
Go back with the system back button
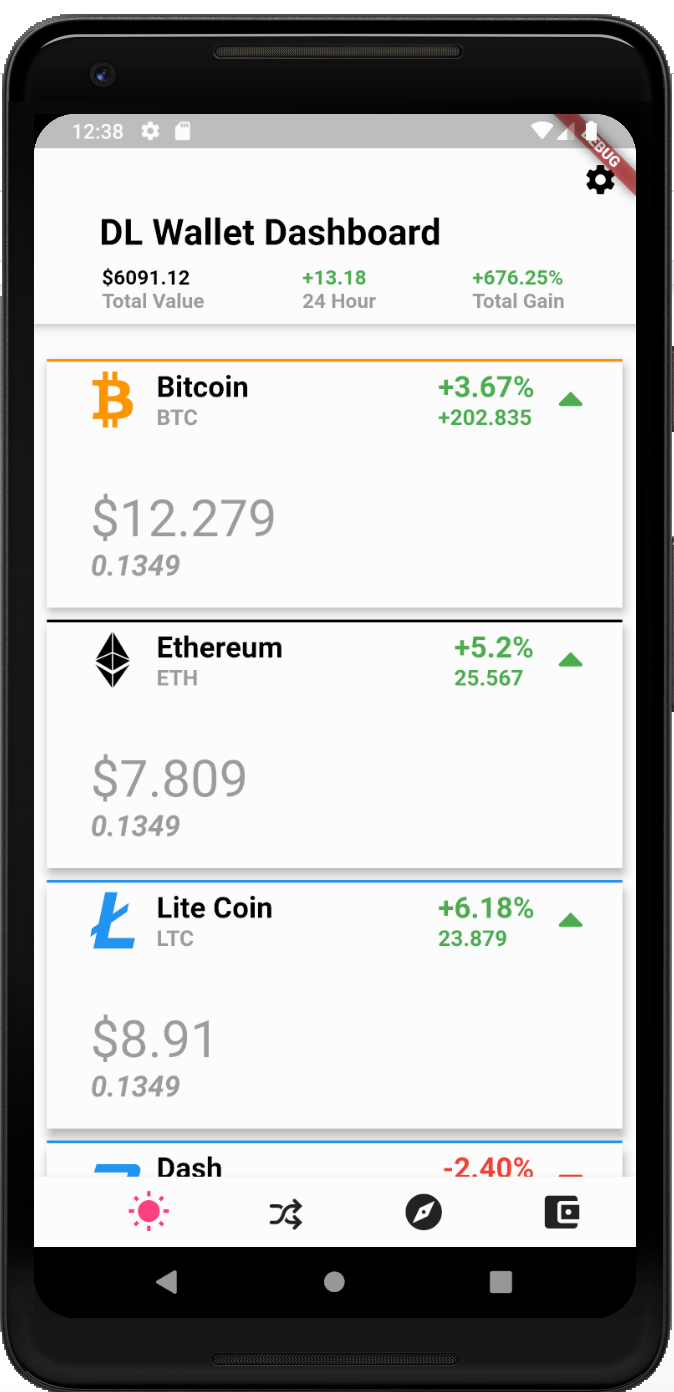[168, 1282]
